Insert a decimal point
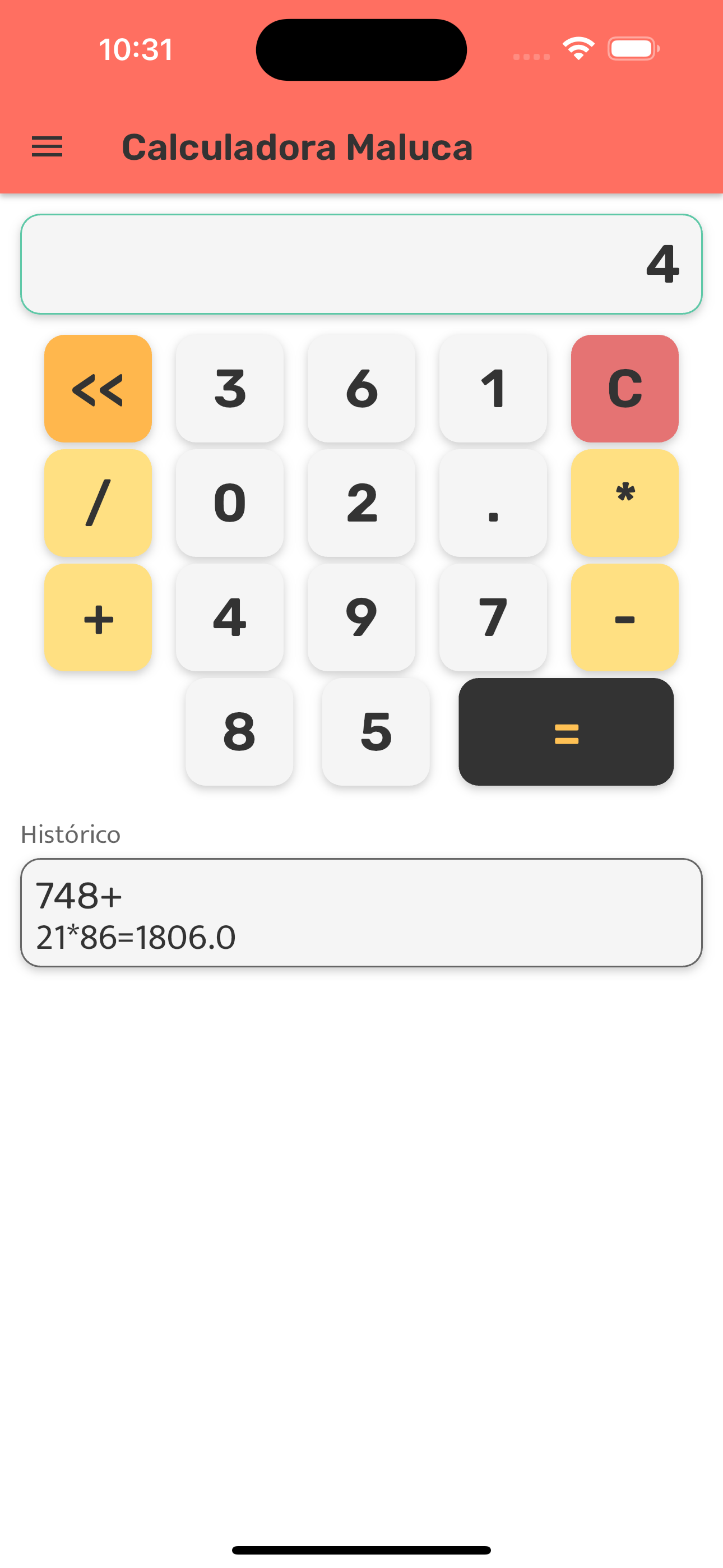The height and width of the screenshot is (1568, 723). pyautogui.click(x=493, y=503)
